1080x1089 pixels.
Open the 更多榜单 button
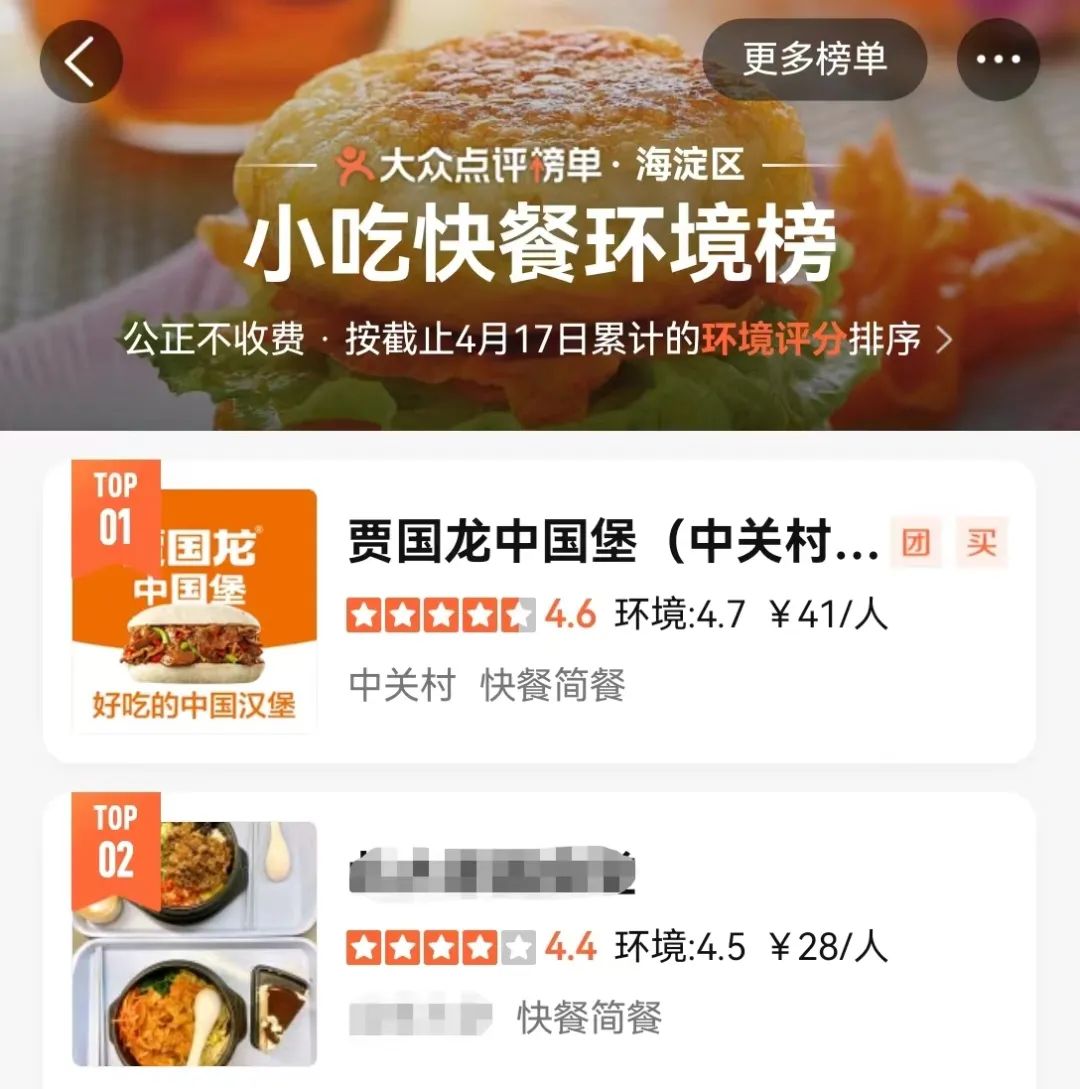click(814, 59)
